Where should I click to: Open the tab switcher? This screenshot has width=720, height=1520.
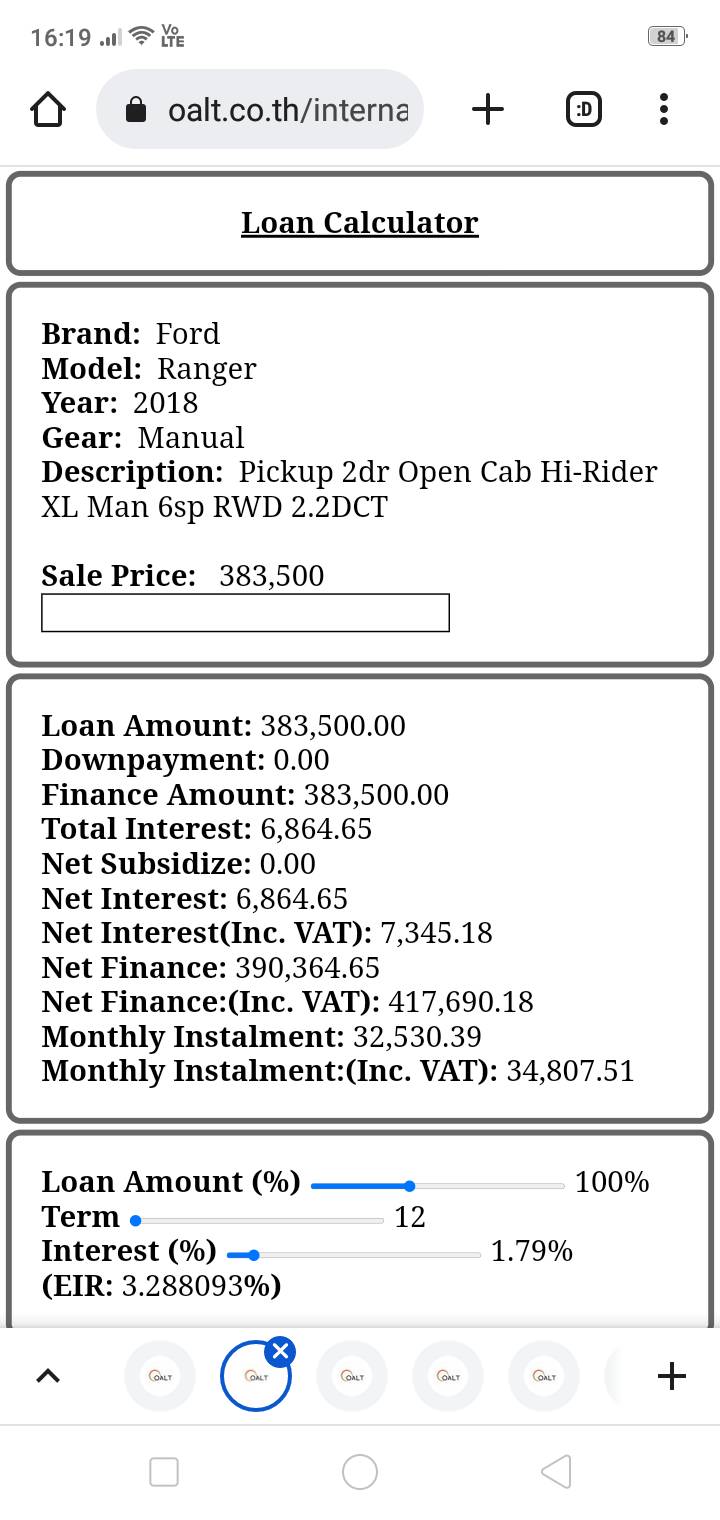(x=584, y=109)
